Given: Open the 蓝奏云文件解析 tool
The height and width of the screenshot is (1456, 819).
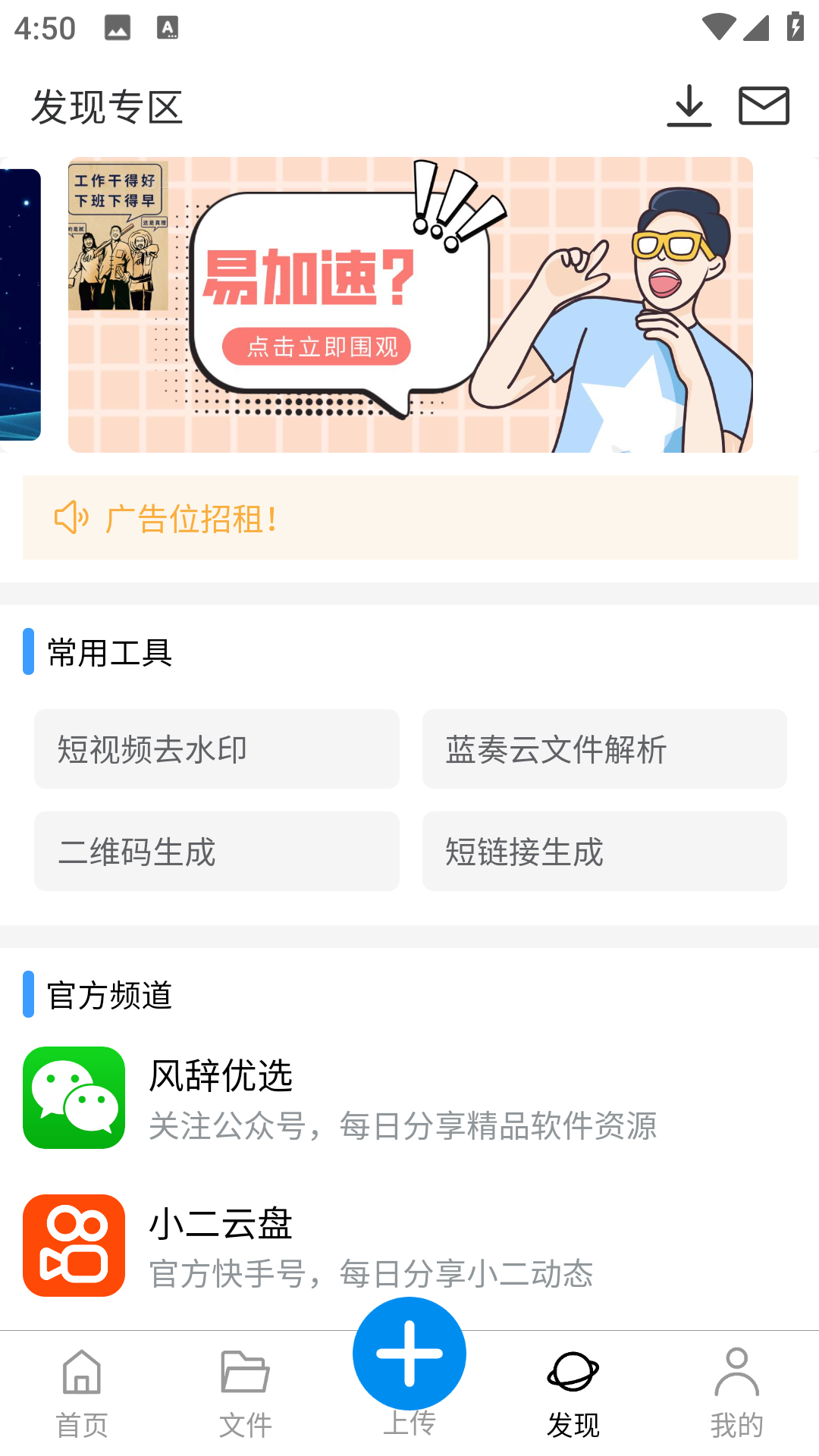Looking at the screenshot, I should point(604,749).
